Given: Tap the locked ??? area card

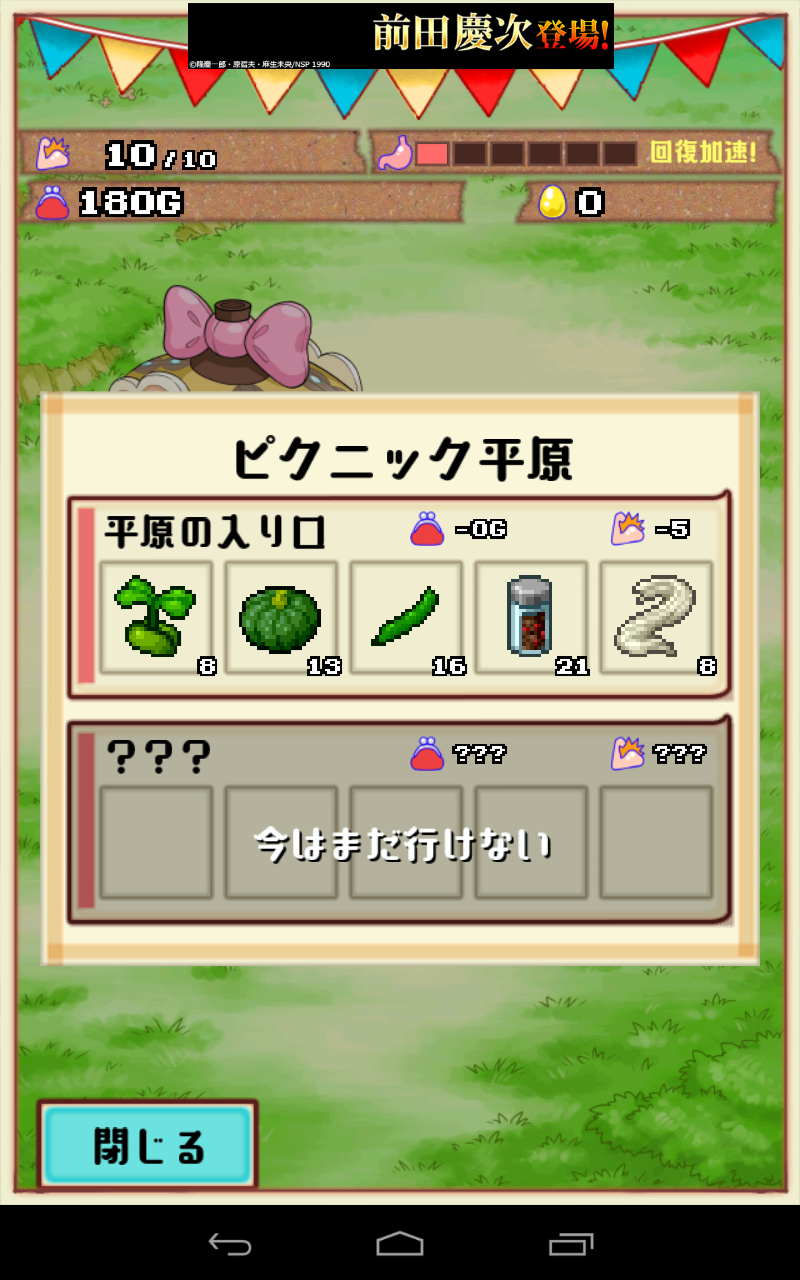Looking at the screenshot, I should (400, 822).
